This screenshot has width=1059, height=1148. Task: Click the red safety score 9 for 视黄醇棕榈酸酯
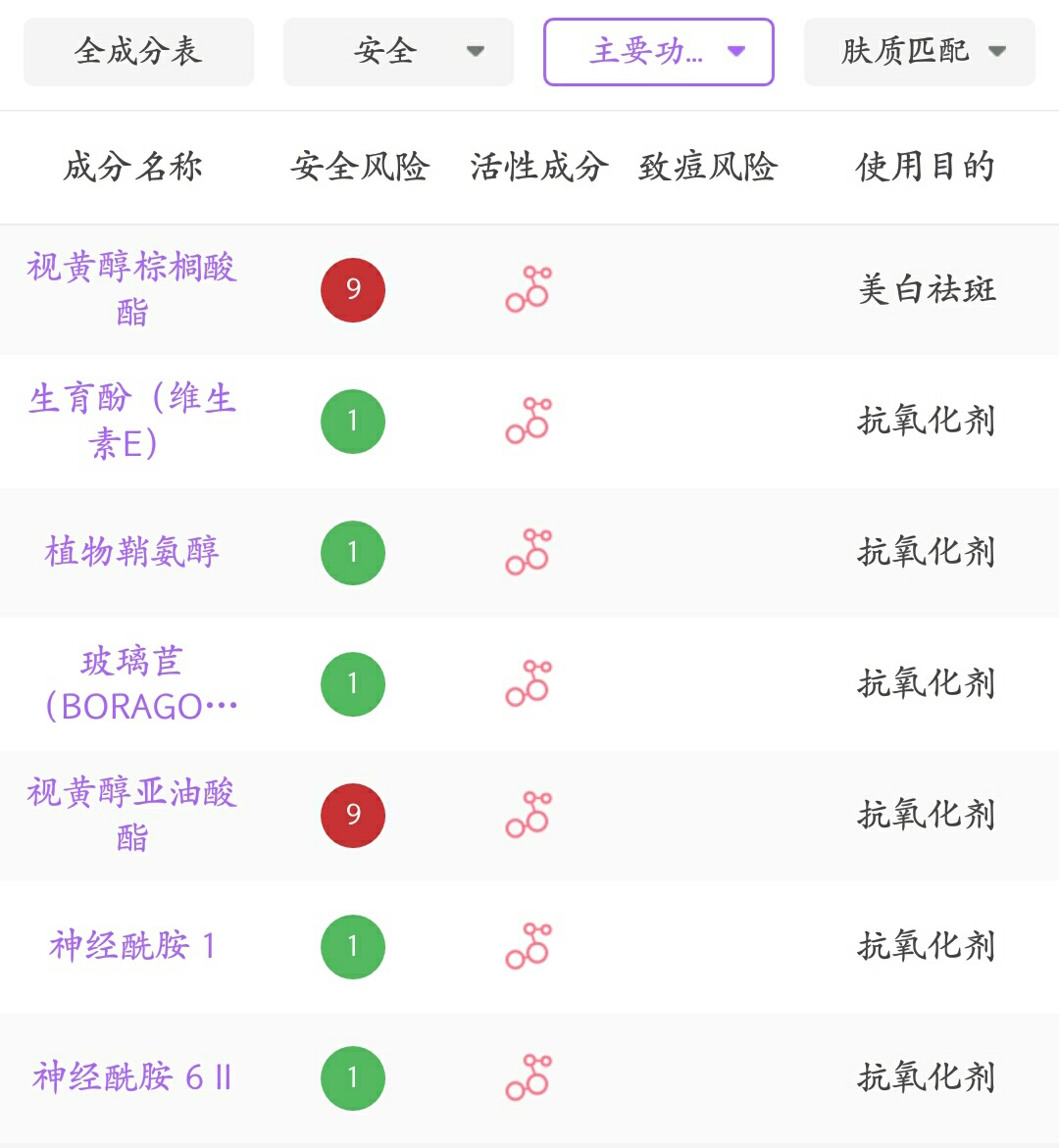tap(353, 290)
